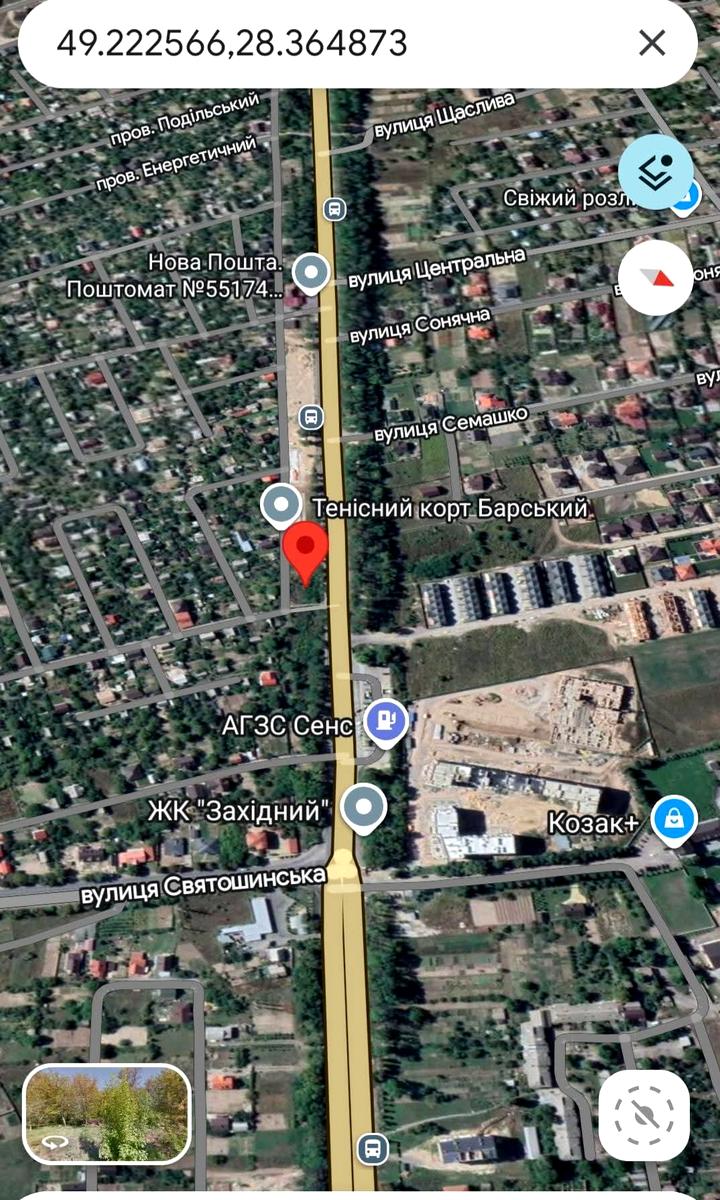Select the Козак+ shop marker
The height and width of the screenshot is (1200, 720).
(x=674, y=819)
